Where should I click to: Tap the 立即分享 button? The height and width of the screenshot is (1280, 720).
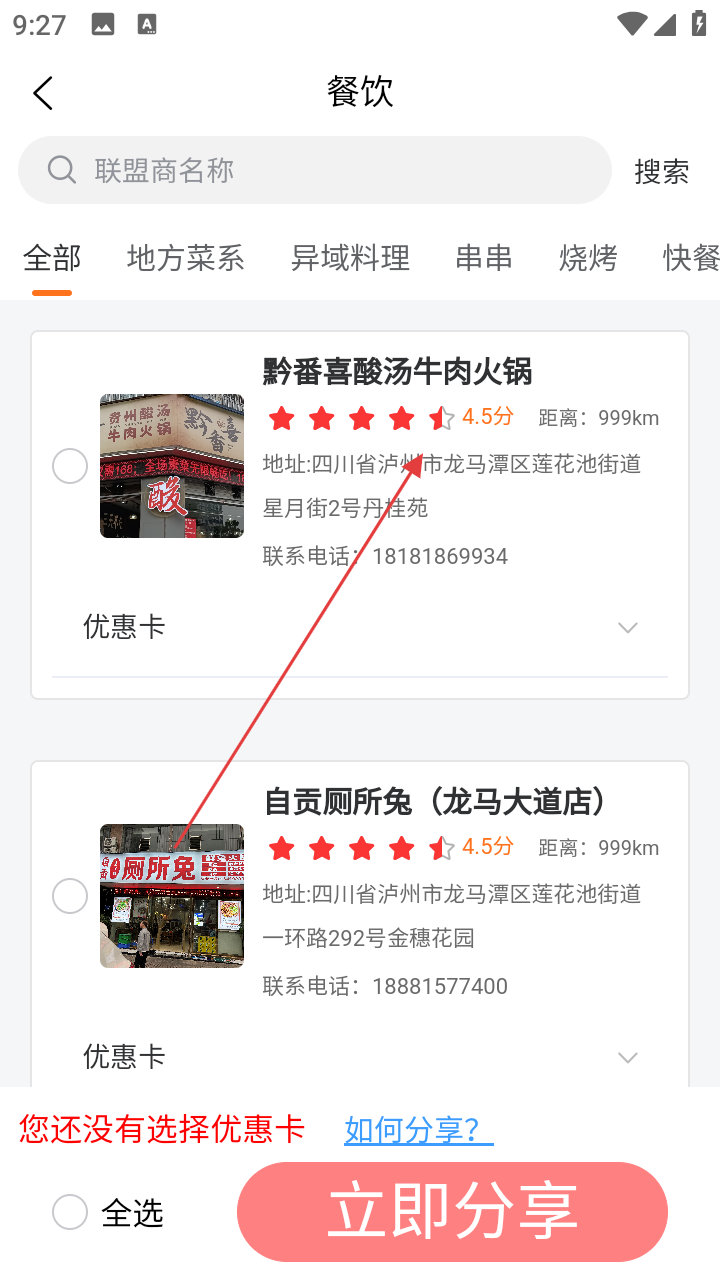(x=452, y=1212)
